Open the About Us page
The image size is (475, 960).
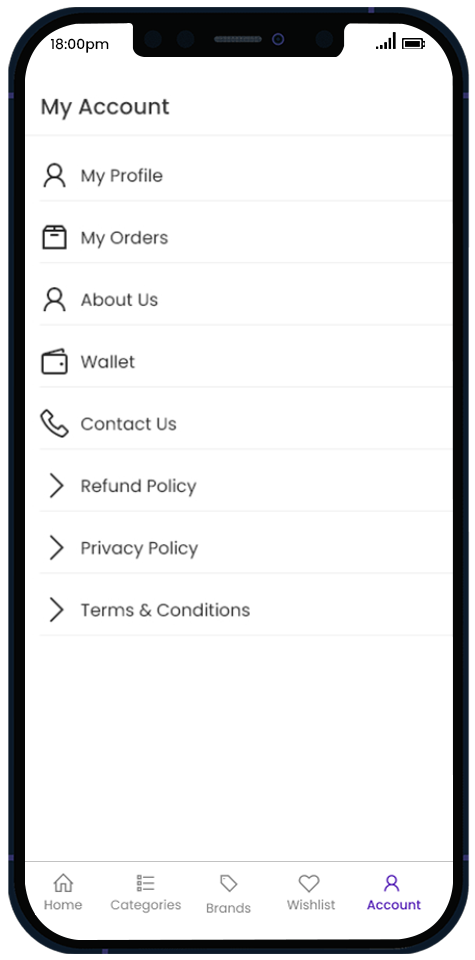246,299
